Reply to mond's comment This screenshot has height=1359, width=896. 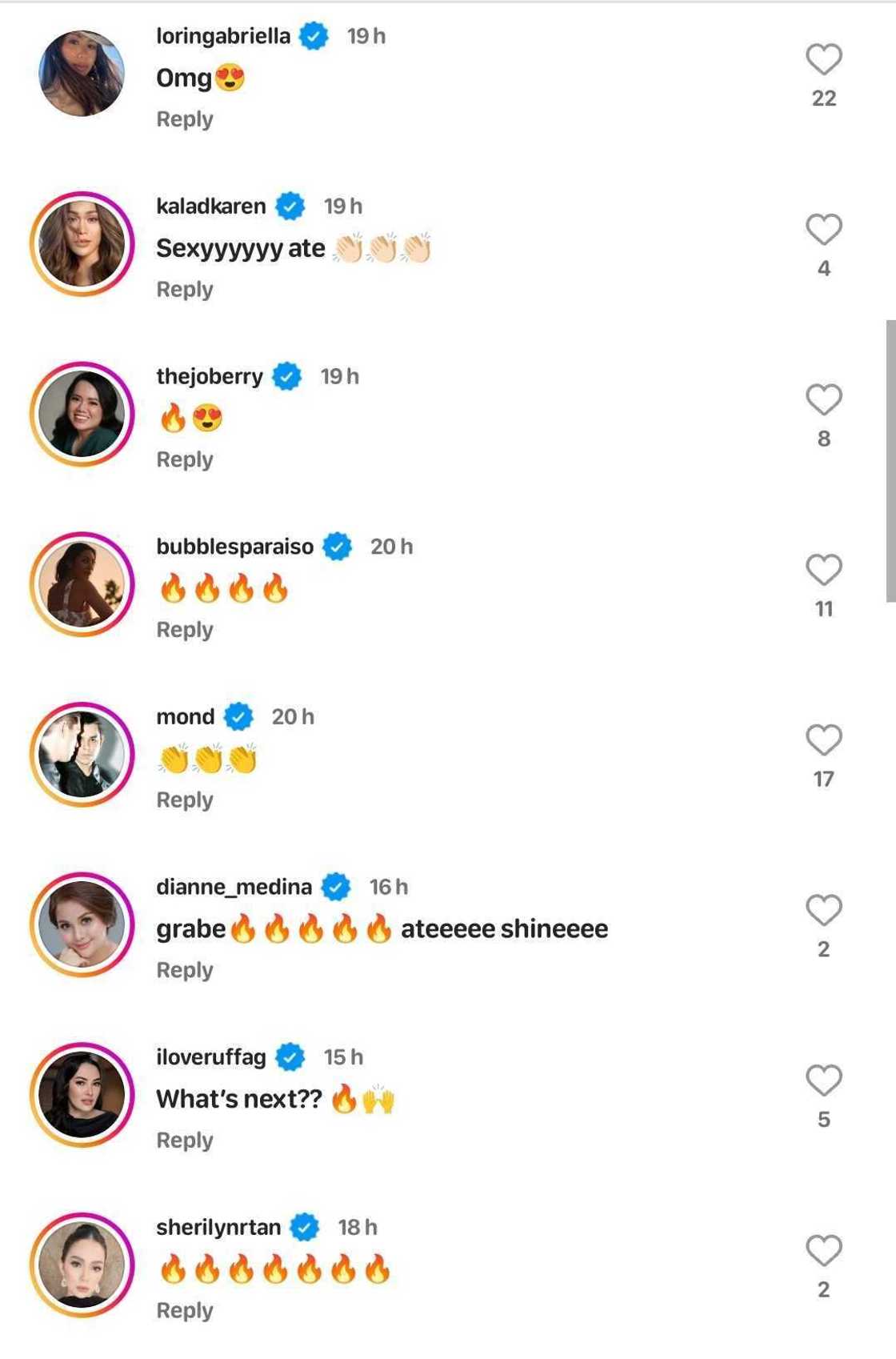[185, 800]
